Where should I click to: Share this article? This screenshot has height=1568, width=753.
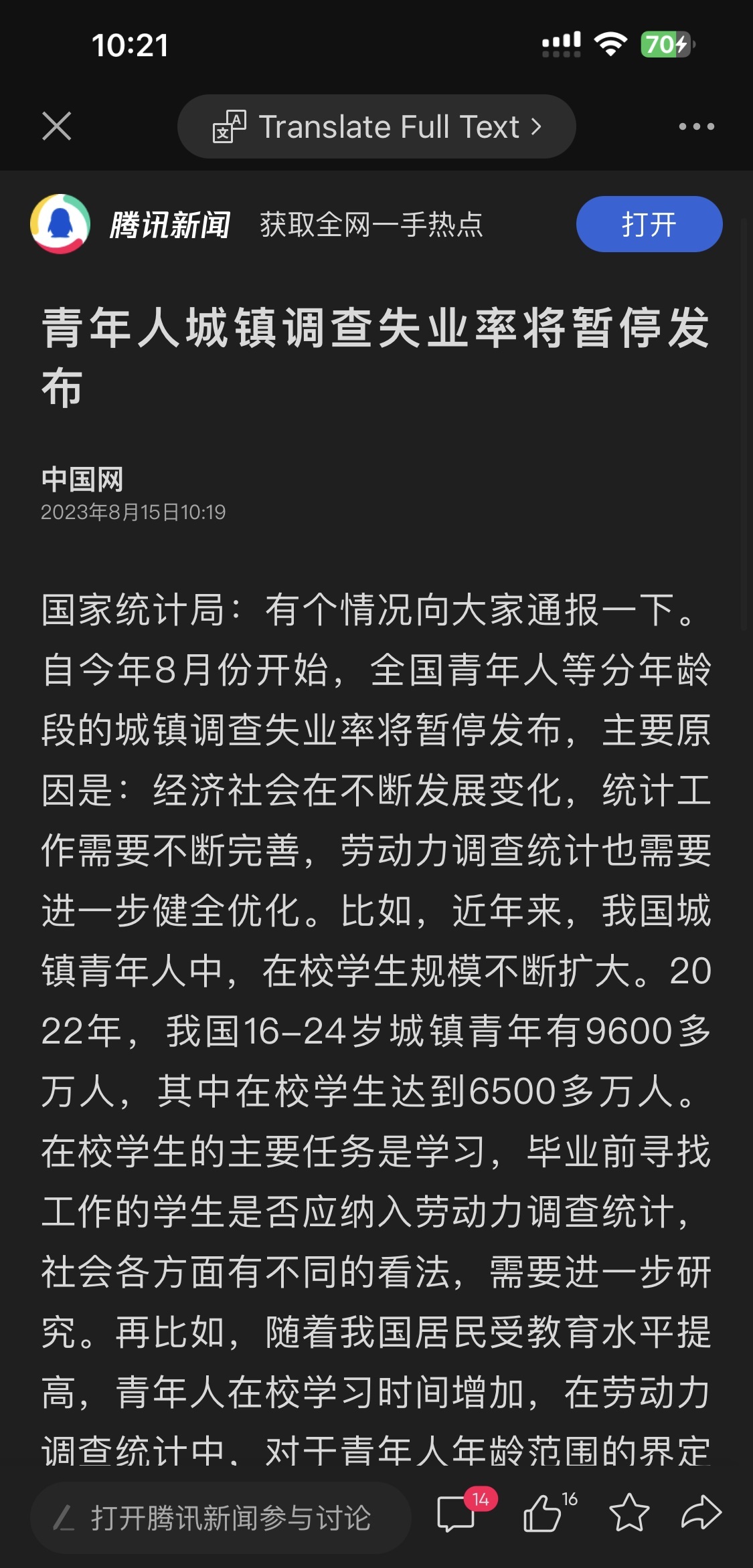pos(701,1512)
